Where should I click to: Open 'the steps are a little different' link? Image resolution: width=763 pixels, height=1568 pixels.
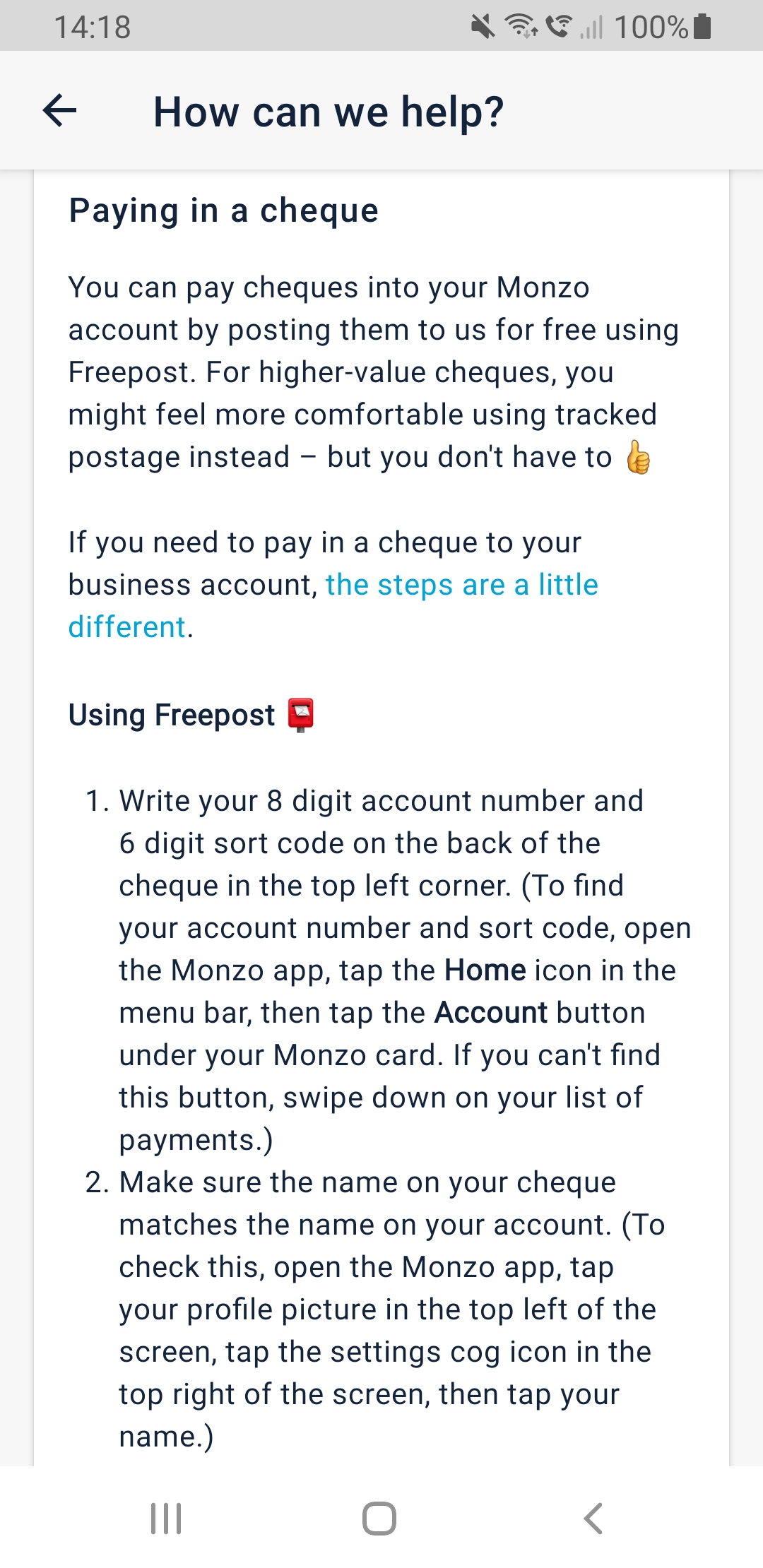[x=333, y=606]
